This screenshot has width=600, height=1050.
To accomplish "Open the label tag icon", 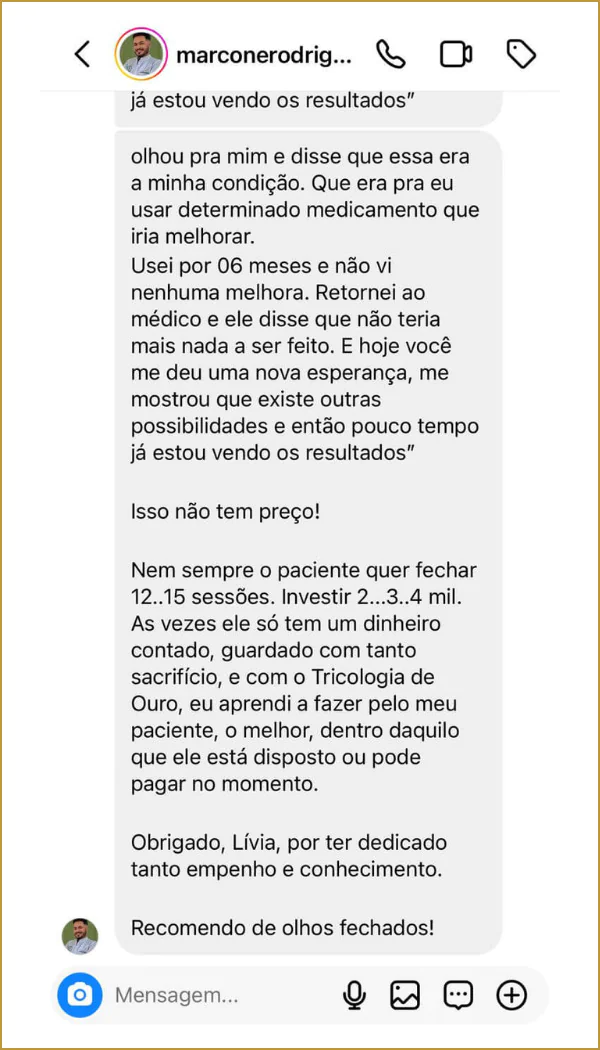I will 521,54.
